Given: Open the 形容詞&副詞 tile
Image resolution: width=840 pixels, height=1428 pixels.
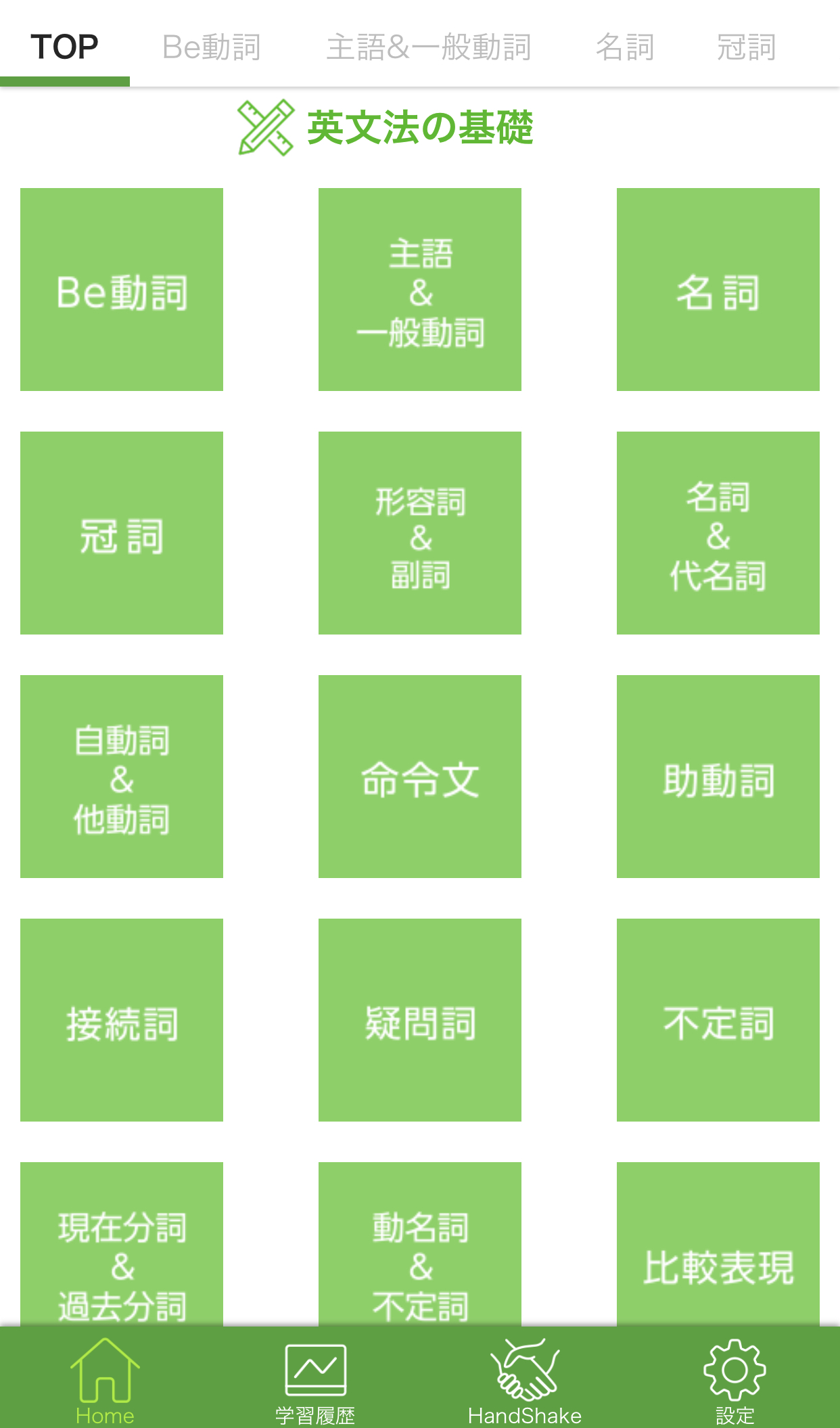Looking at the screenshot, I should 420,533.
